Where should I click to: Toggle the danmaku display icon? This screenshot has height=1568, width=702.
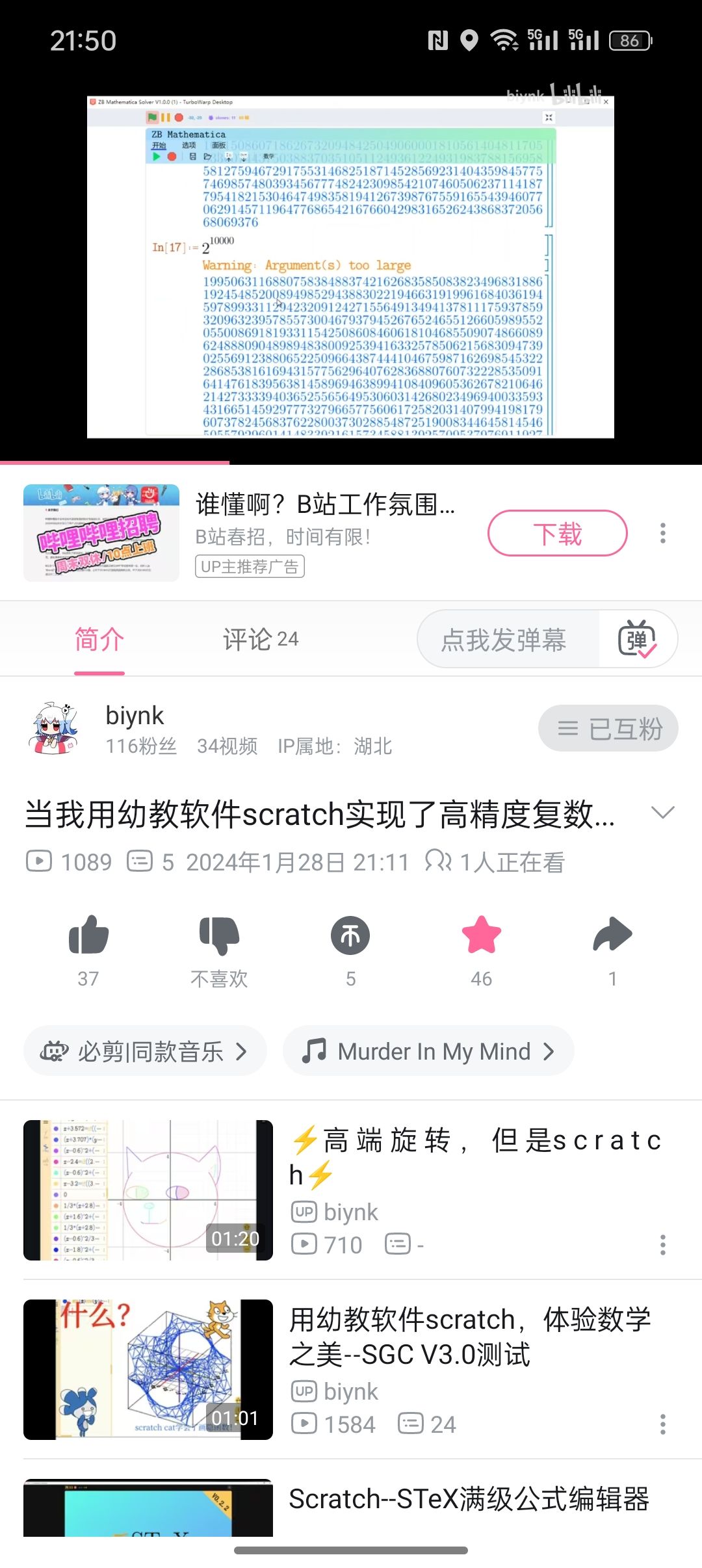(x=637, y=640)
